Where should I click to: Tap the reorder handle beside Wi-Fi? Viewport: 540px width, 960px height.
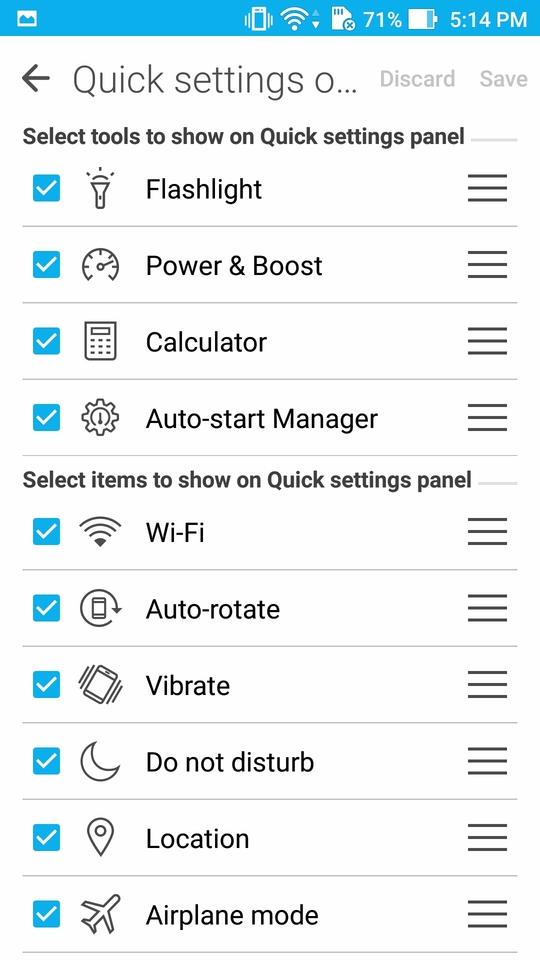coord(487,531)
